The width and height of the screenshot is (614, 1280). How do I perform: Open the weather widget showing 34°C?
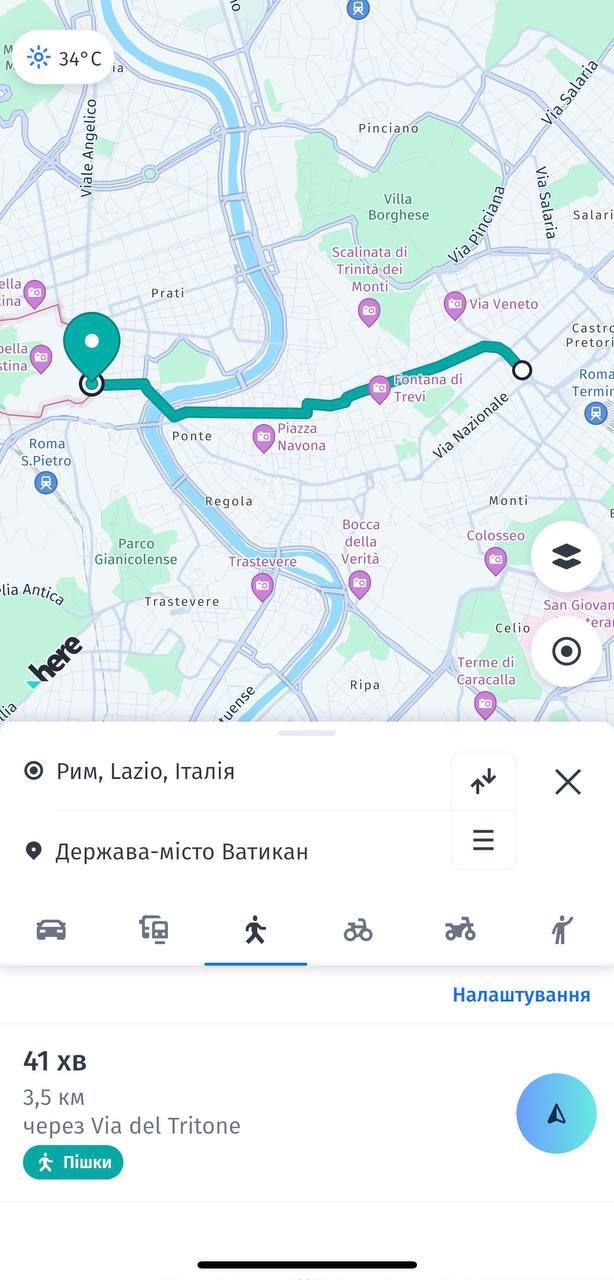64,58
